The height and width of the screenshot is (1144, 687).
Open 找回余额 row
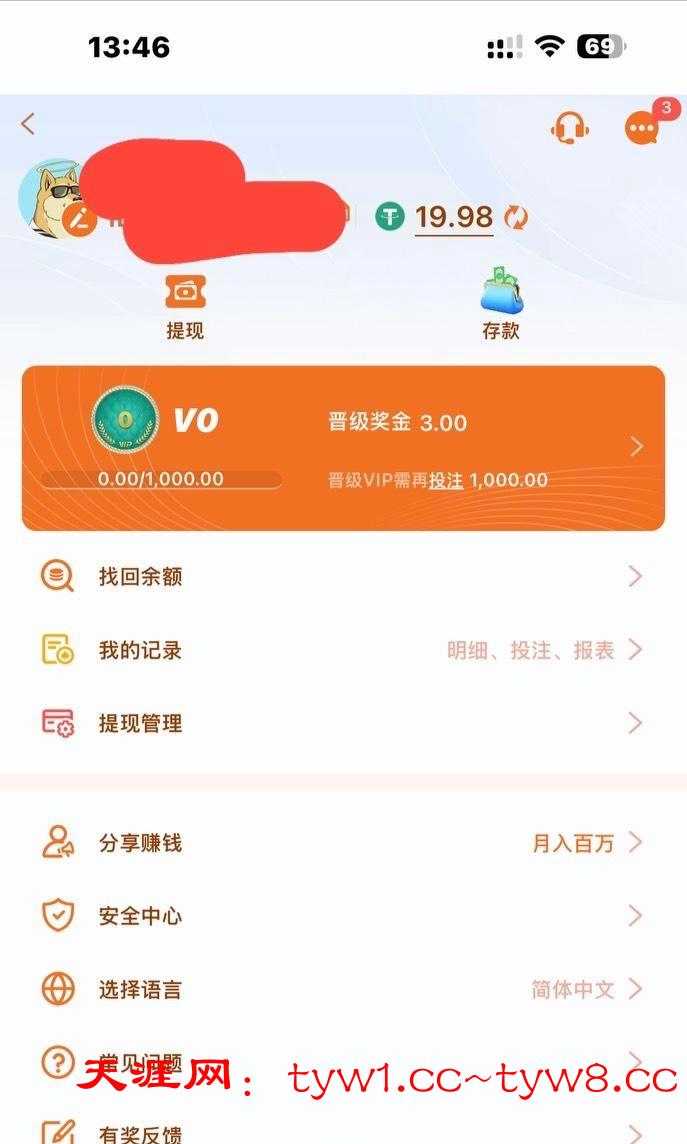141,577
